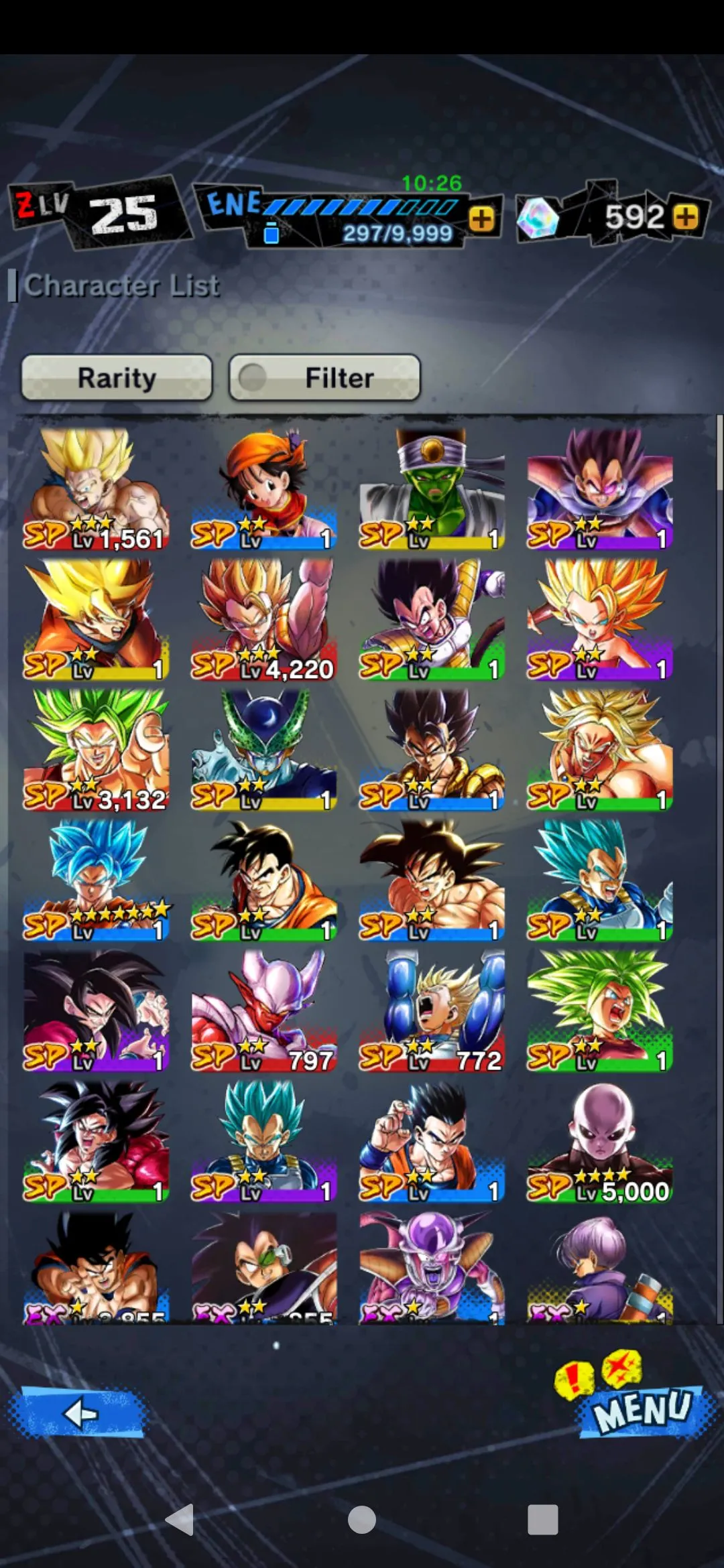
Task: Select the SP character at level 772
Action: tap(432, 1010)
